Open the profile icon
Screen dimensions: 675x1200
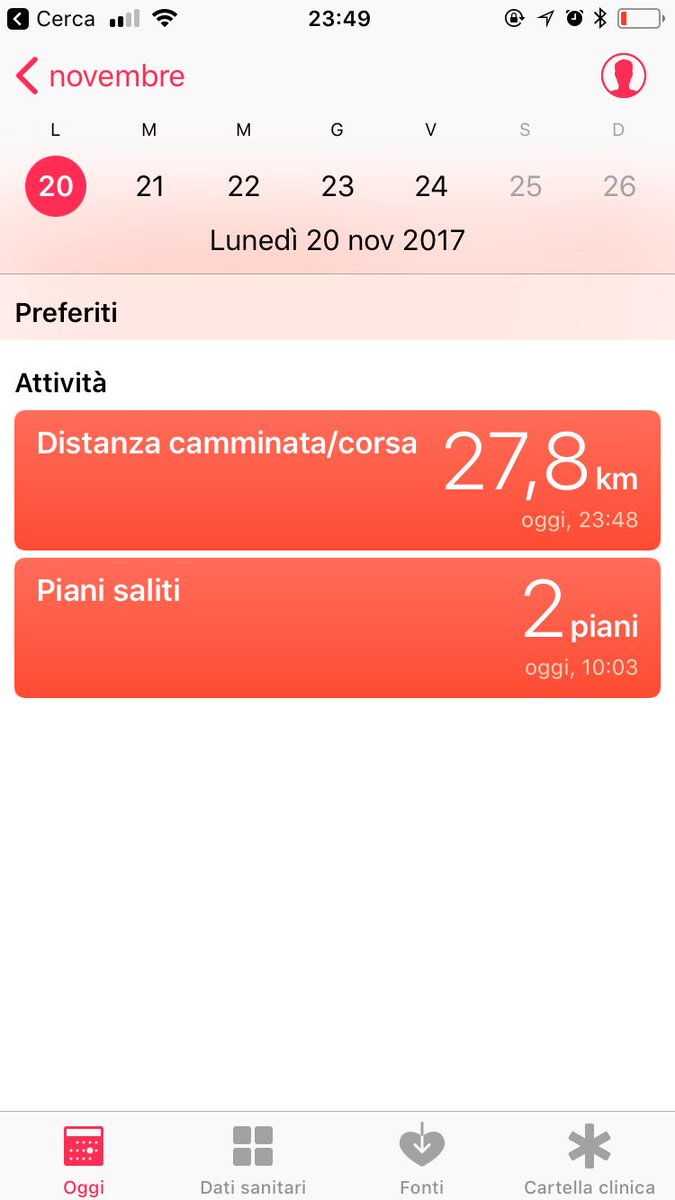(623, 76)
